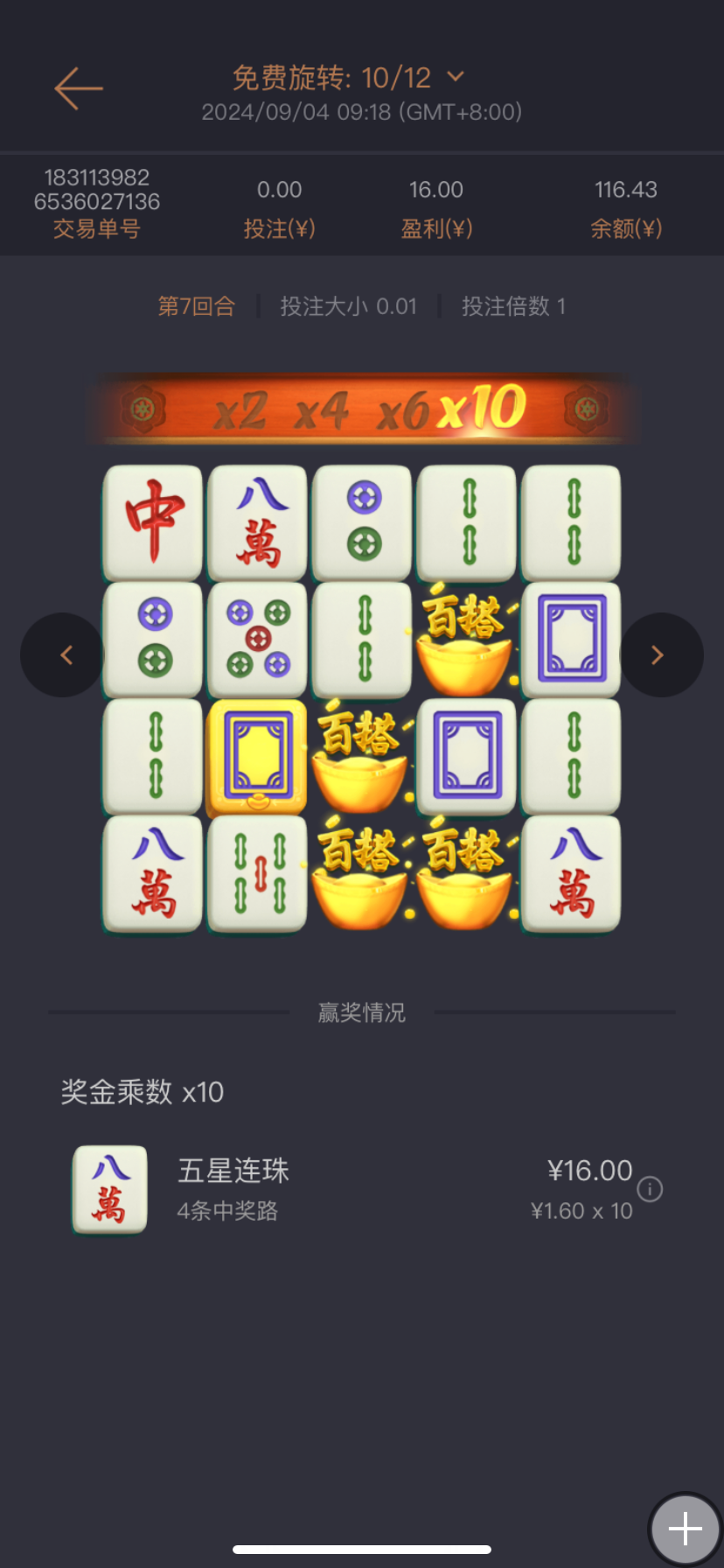Screen dimensions: 724x1568
Task: Expand the 免费旋转 10/12 dropdown
Action: pos(455,77)
